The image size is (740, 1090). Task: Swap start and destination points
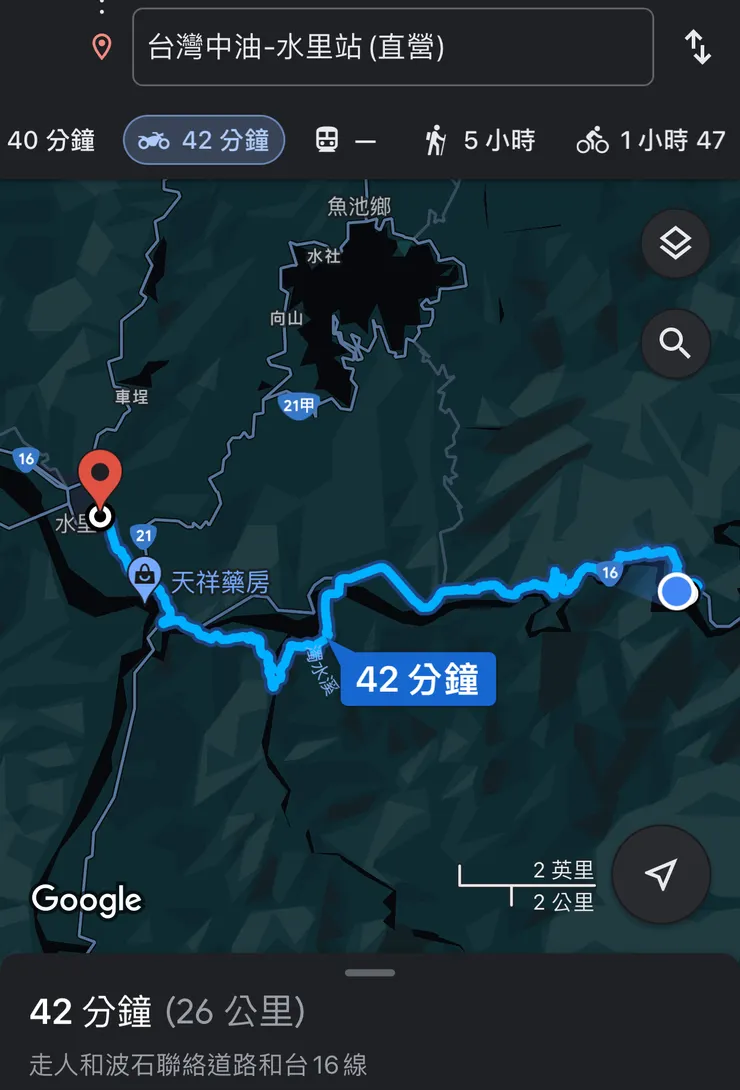pyautogui.click(x=698, y=47)
